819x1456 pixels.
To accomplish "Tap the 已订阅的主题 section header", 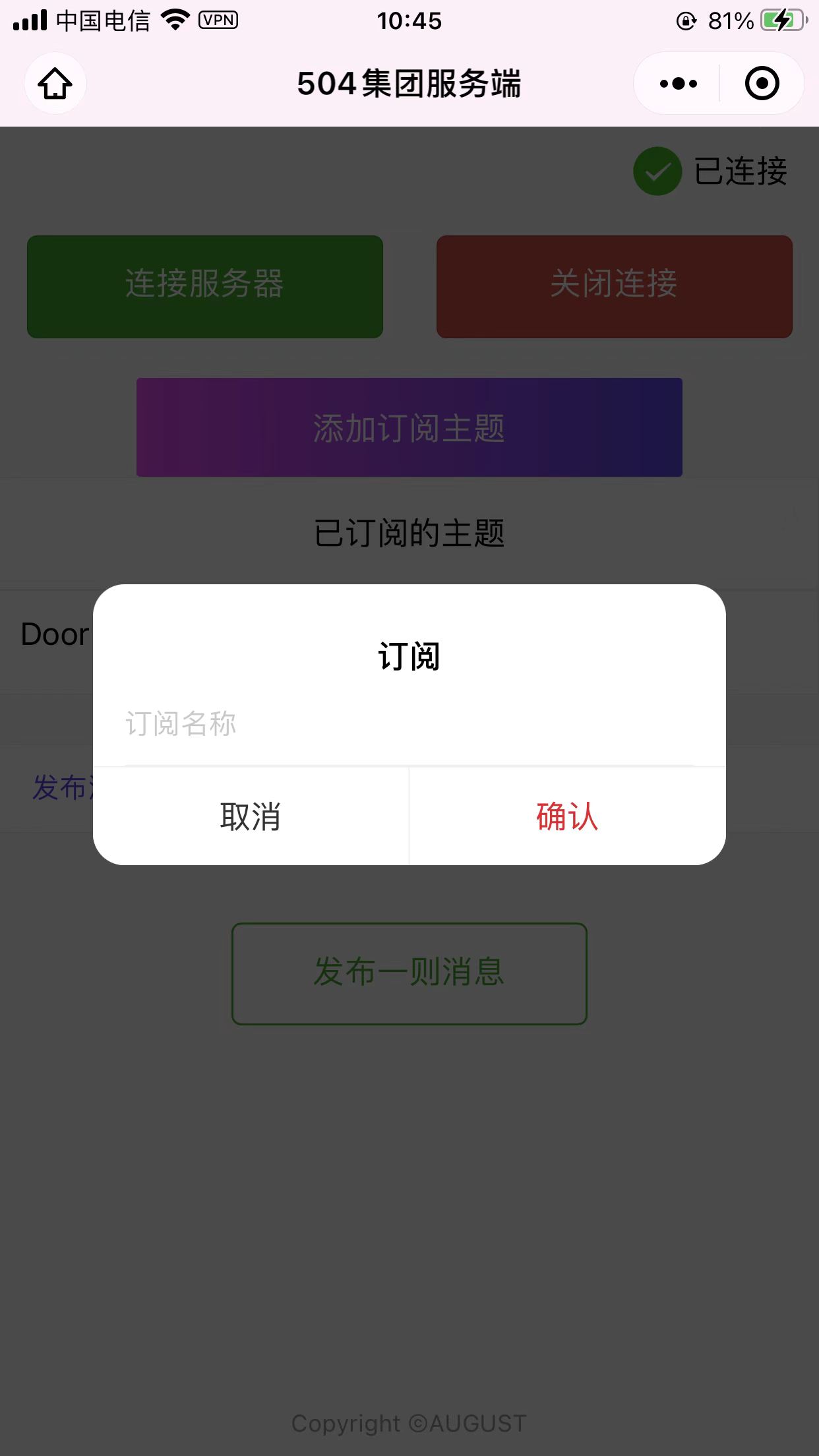I will pos(409,534).
